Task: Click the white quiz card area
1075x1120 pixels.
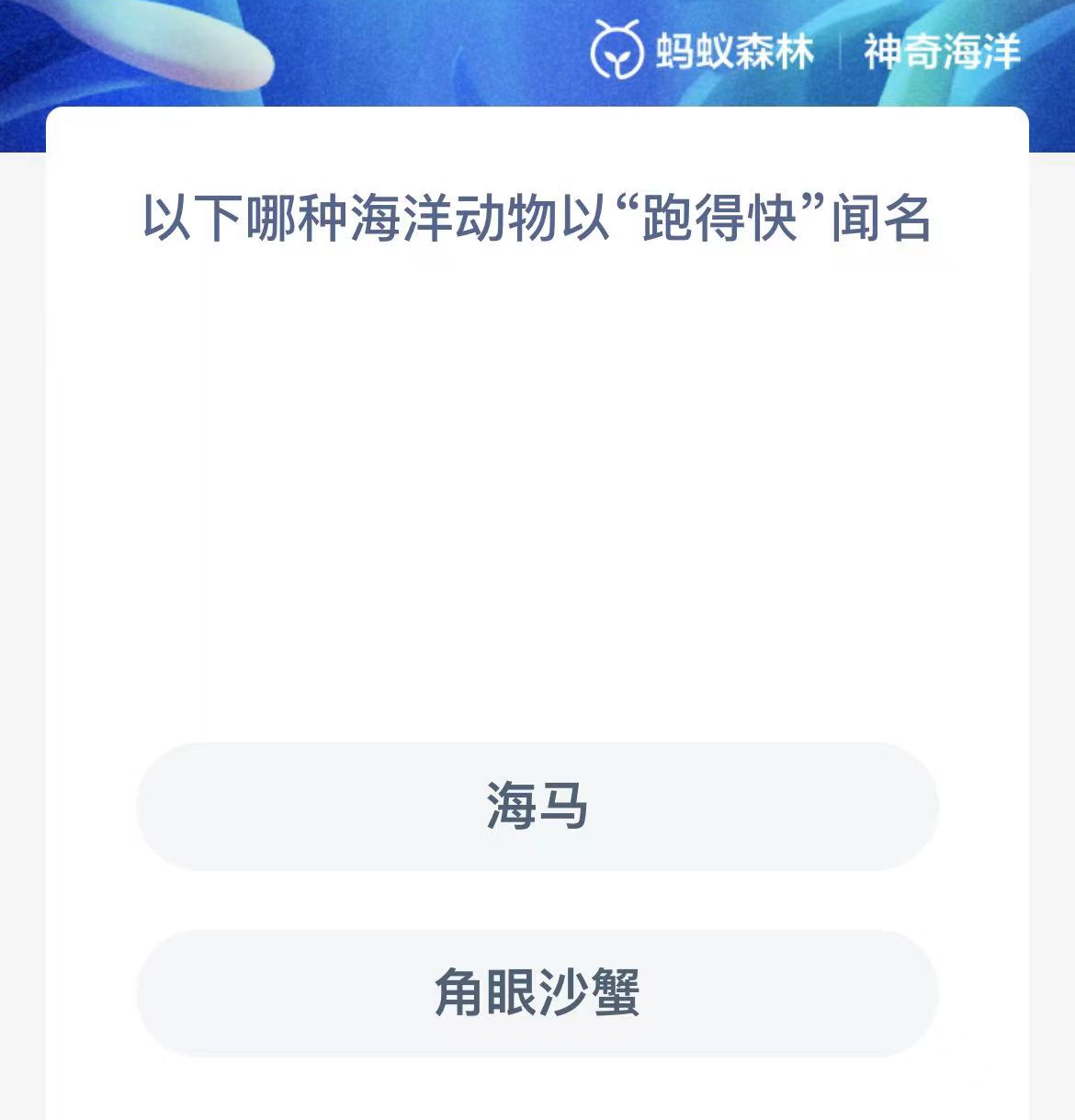Action: [x=537, y=505]
